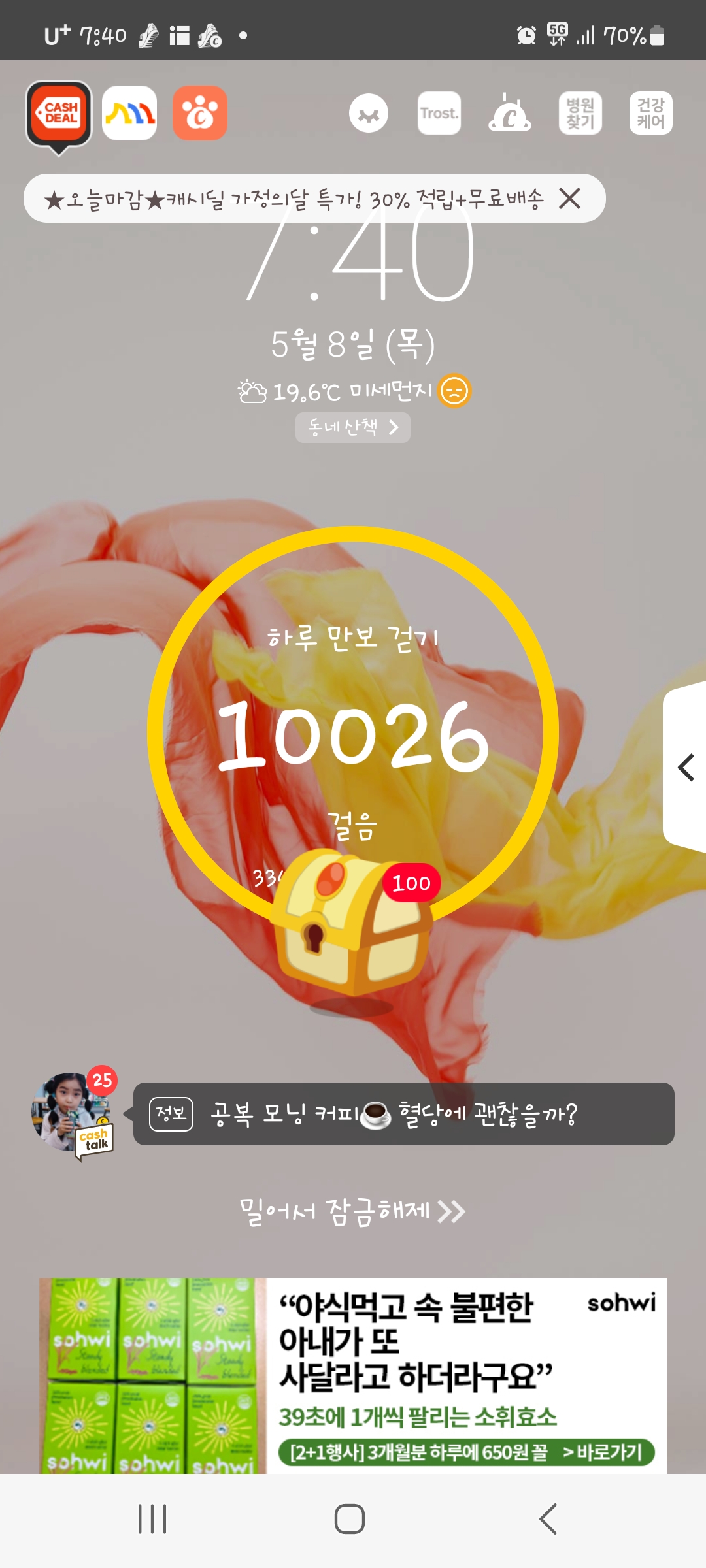Screen dimensions: 706x1568
Task: Dismiss the 오늘마감 캐시딜 promo banner
Action: (569, 198)
